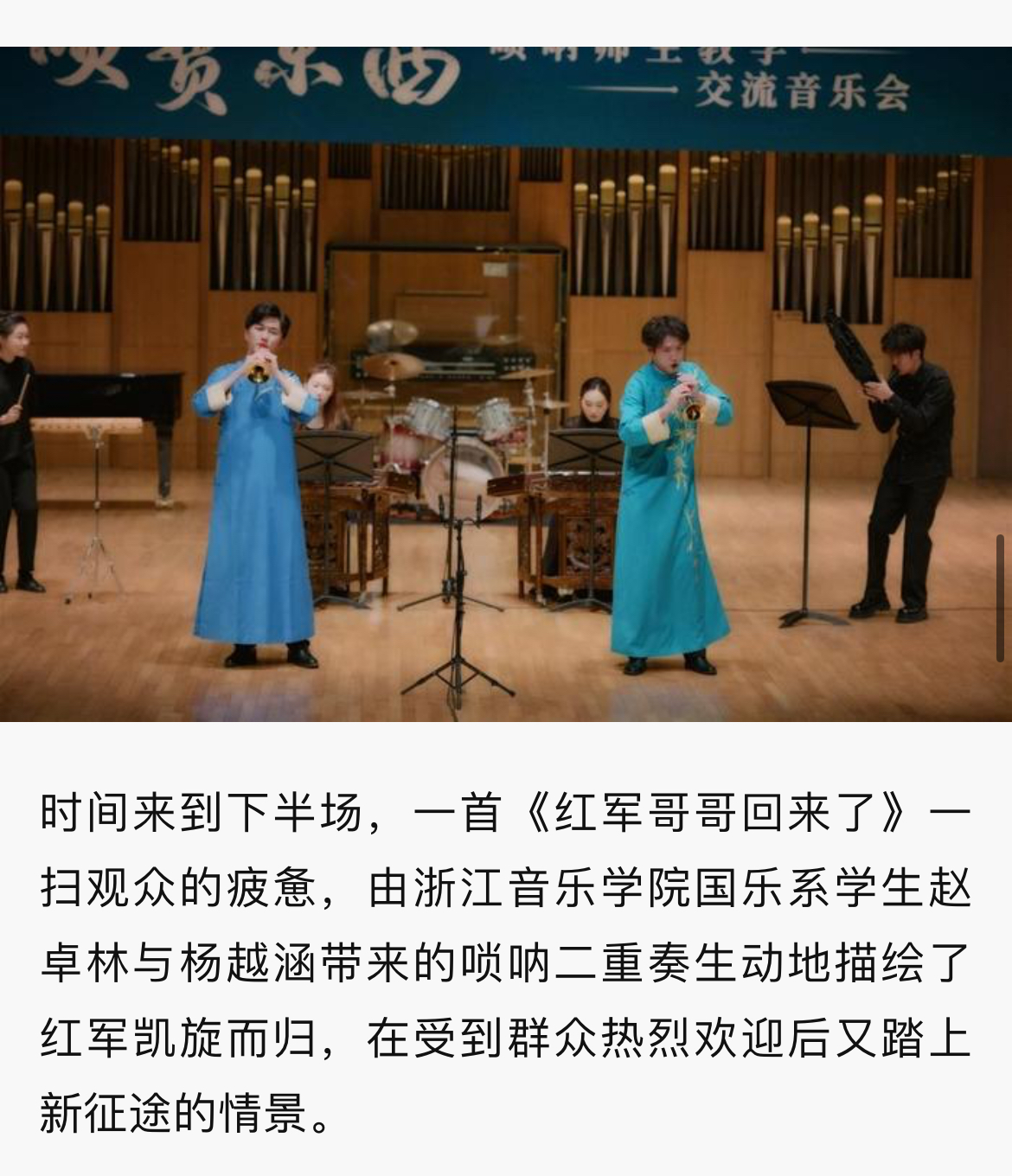The width and height of the screenshot is (1012, 1176).
Task: Tap the scrollbar handle at the right edge
Action: pos(1001,598)
